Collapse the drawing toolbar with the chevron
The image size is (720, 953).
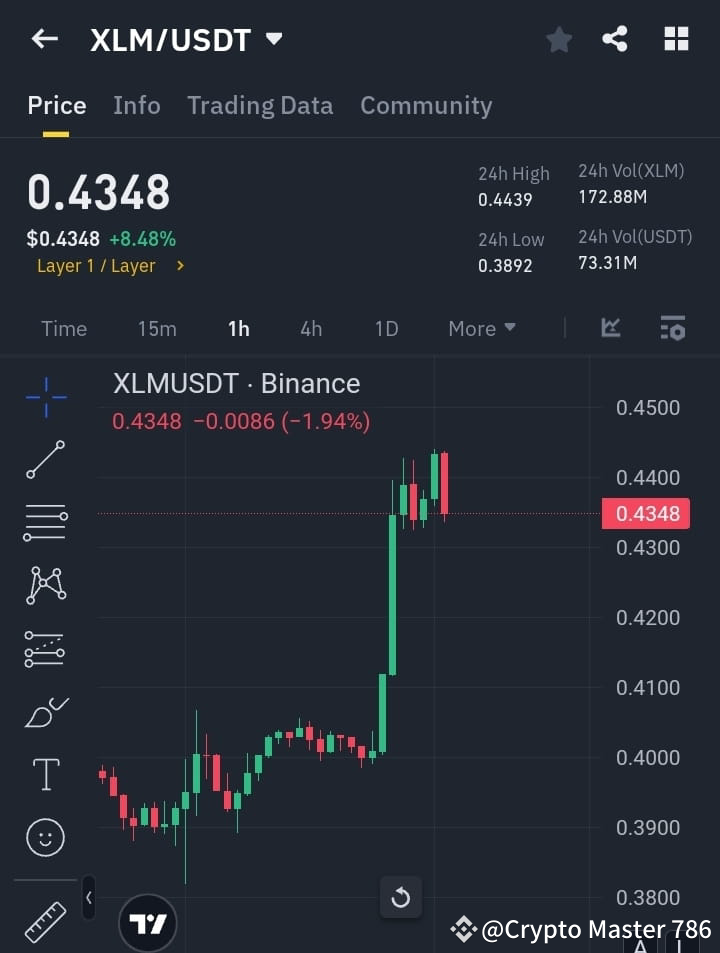click(x=88, y=898)
